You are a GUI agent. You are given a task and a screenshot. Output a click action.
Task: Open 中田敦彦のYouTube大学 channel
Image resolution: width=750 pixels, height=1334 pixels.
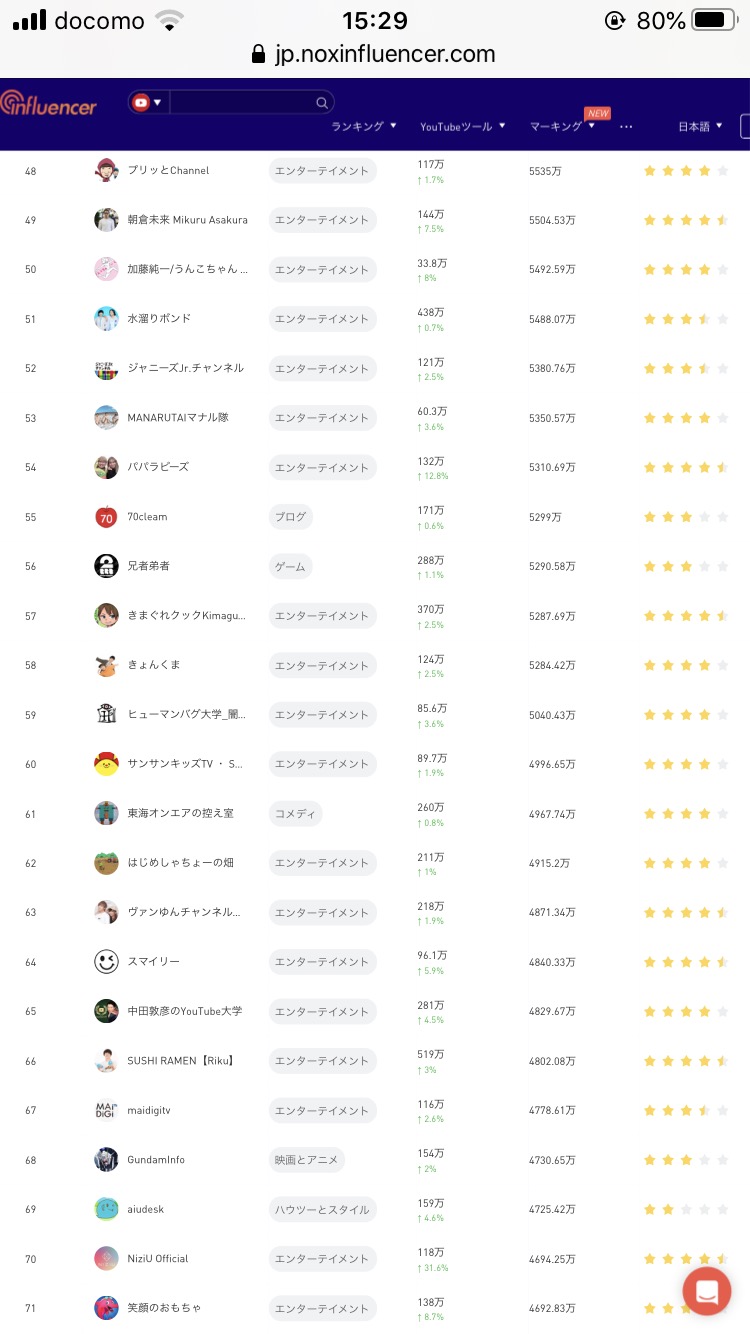click(x=185, y=1011)
